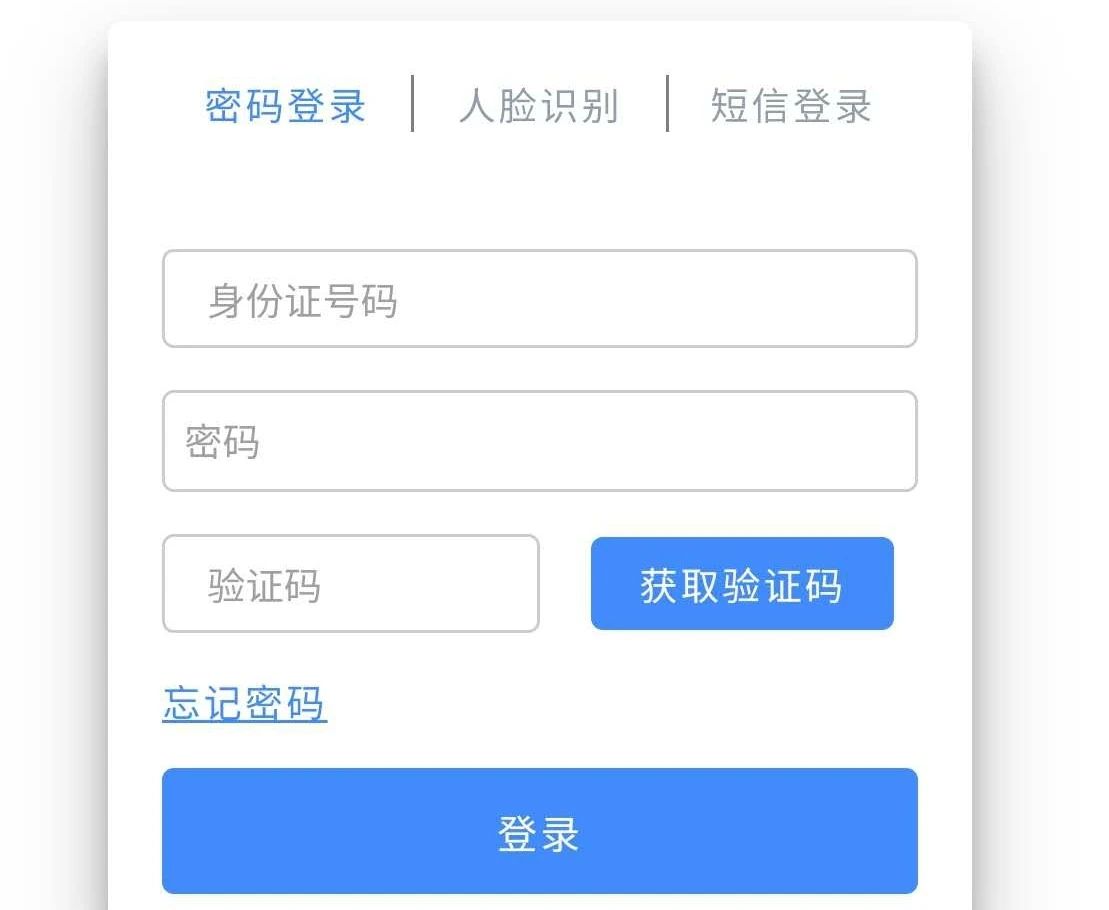Image resolution: width=1109 pixels, height=910 pixels.
Task: Tap the 获取验证码 button
Action: (x=741, y=584)
